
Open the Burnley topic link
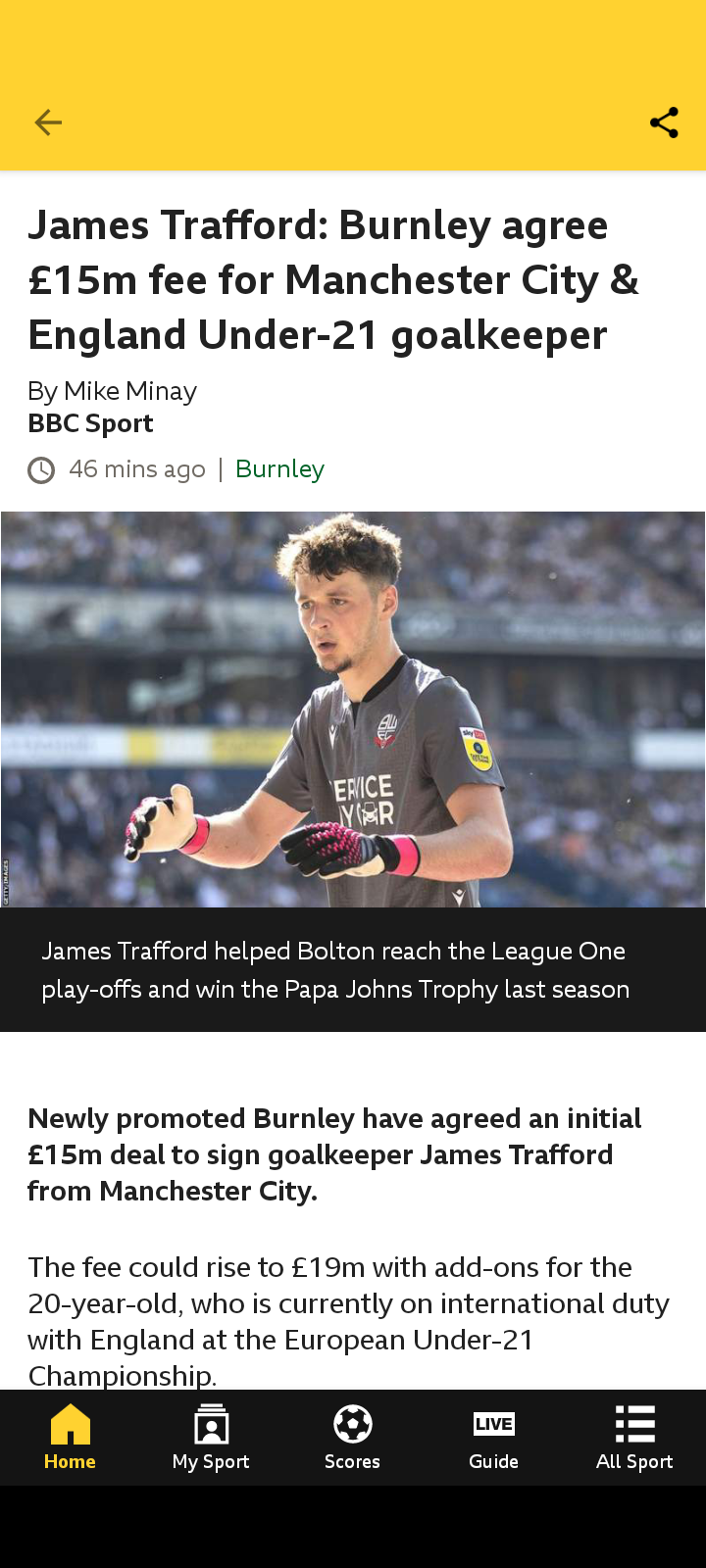click(279, 469)
